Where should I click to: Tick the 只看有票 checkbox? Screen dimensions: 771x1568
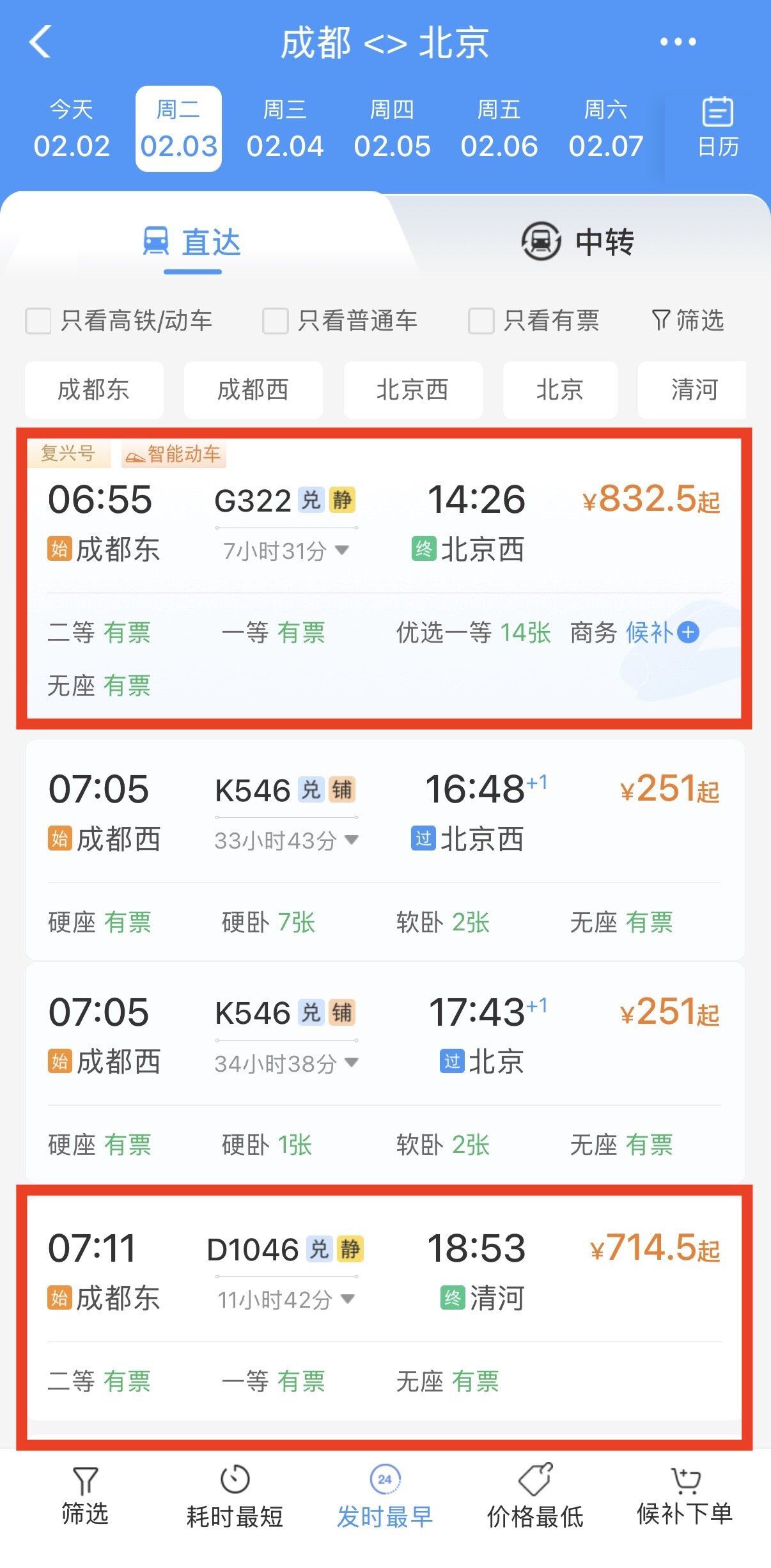[481, 321]
